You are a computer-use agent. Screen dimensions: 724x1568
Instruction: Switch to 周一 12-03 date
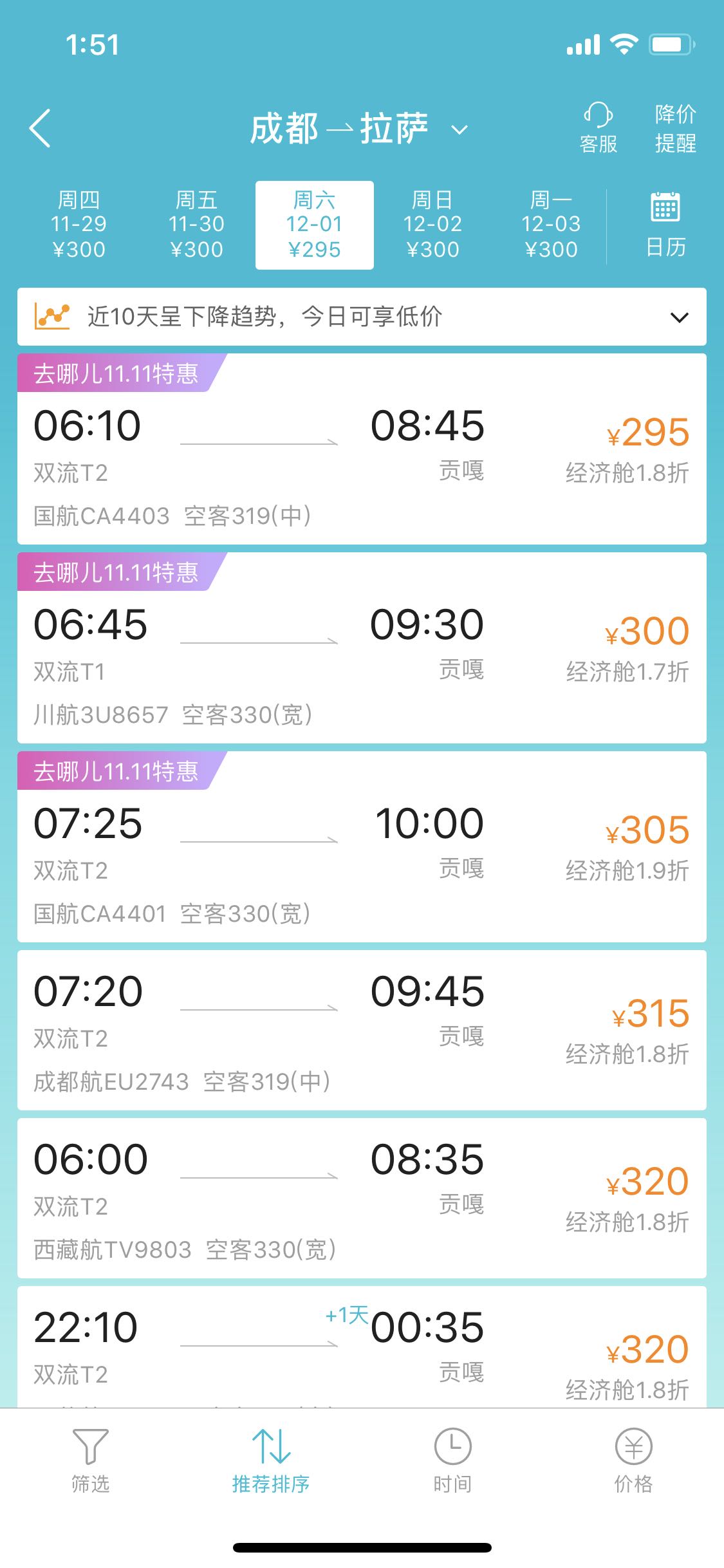pos(551,225)
